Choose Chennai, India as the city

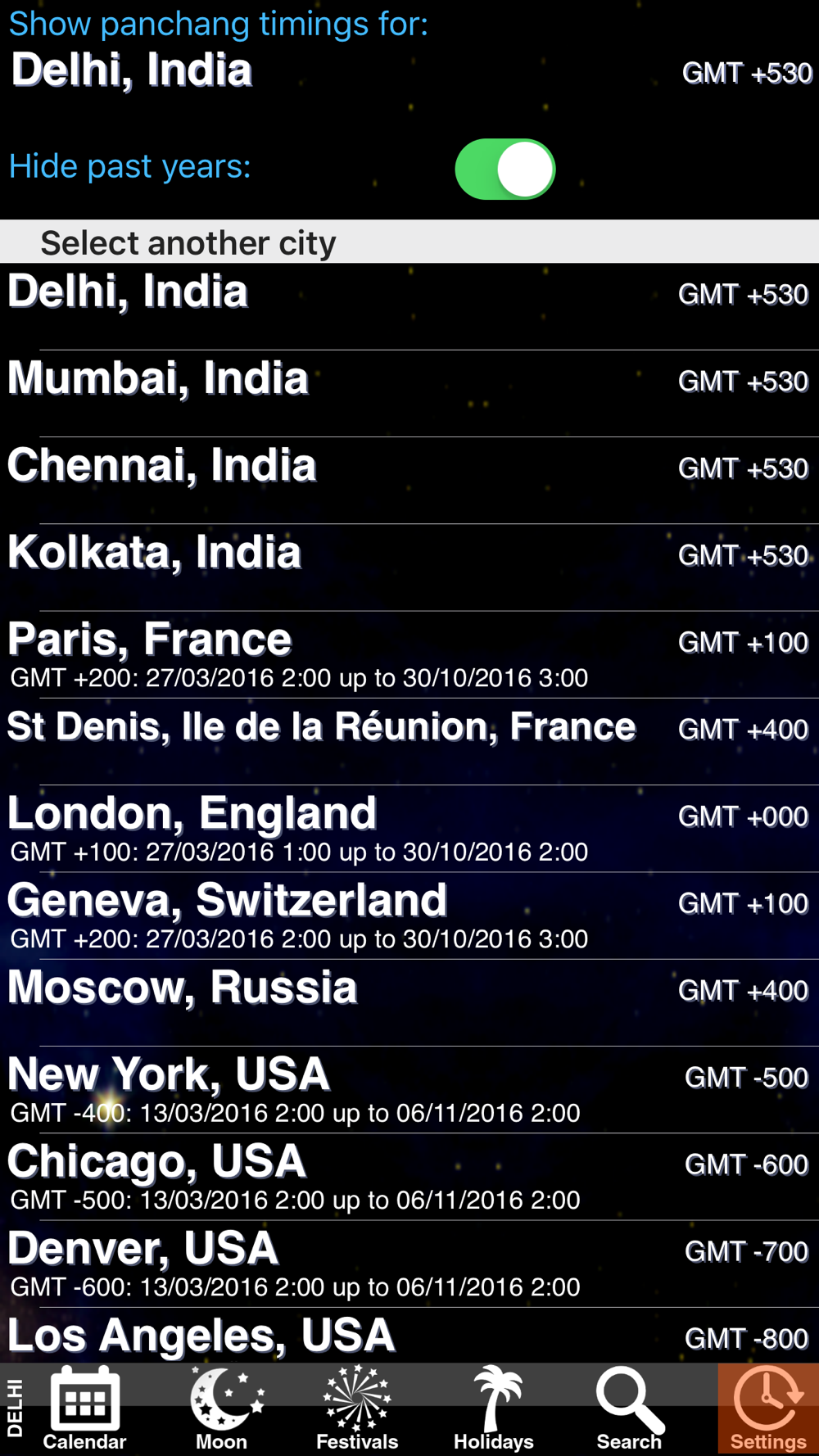(409, 480)
